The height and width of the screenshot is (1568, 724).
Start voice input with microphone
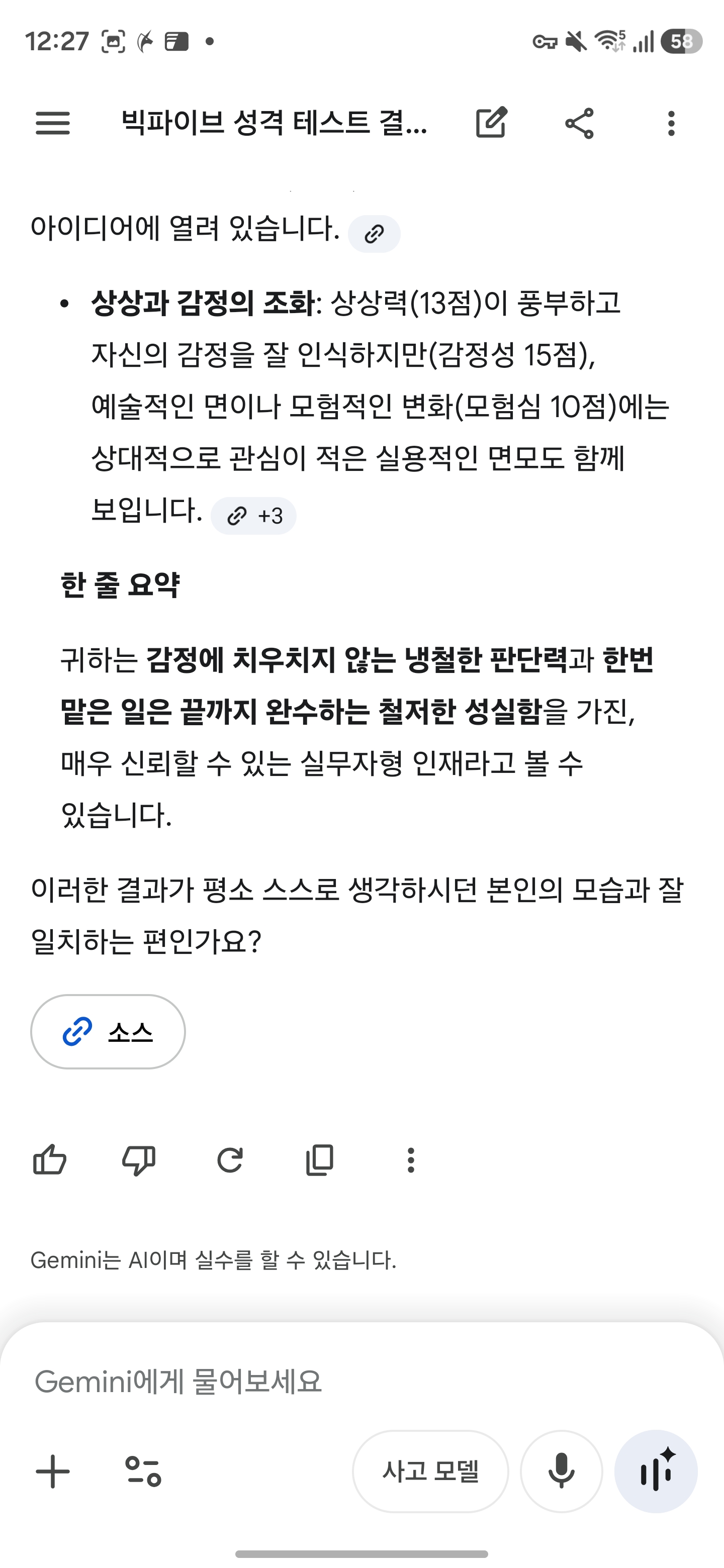click(x=562, y=1471)
